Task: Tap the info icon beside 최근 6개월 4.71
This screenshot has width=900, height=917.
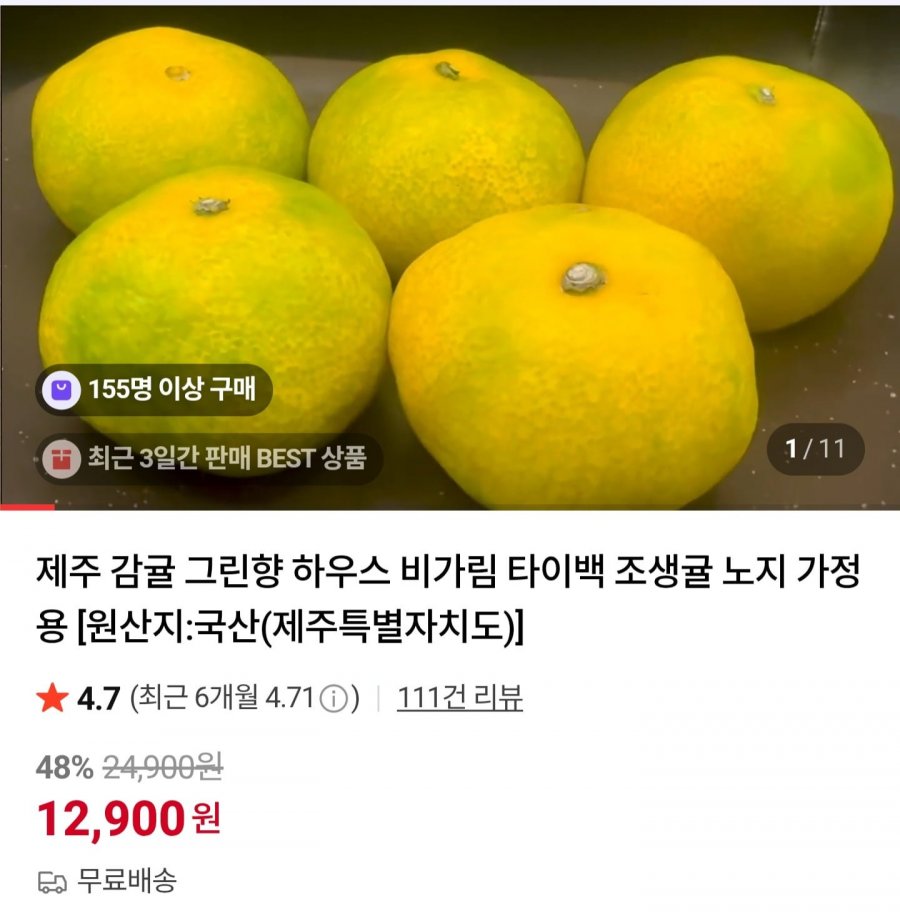Action: 337,698
